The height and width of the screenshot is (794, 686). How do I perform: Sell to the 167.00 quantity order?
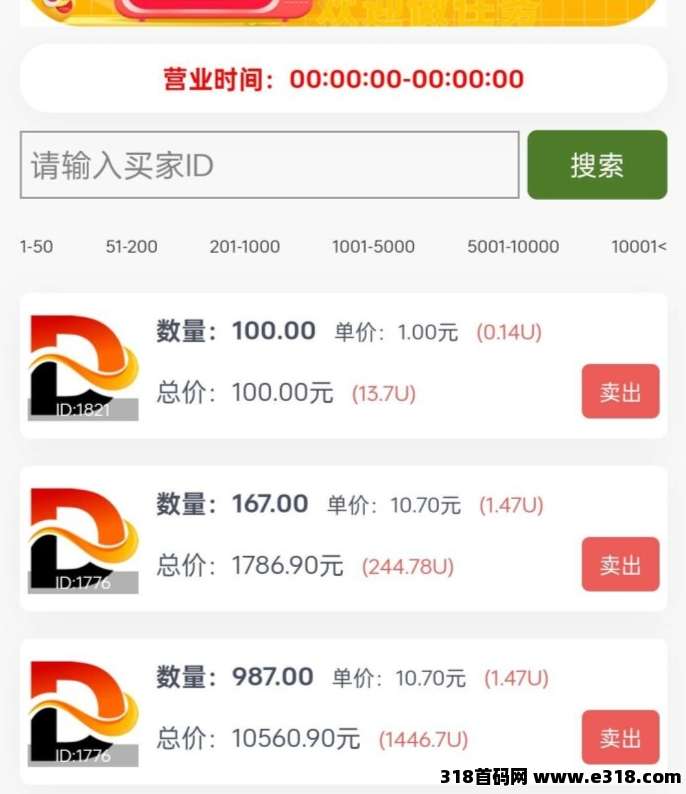pyautogui.click(x=620, y=564)
